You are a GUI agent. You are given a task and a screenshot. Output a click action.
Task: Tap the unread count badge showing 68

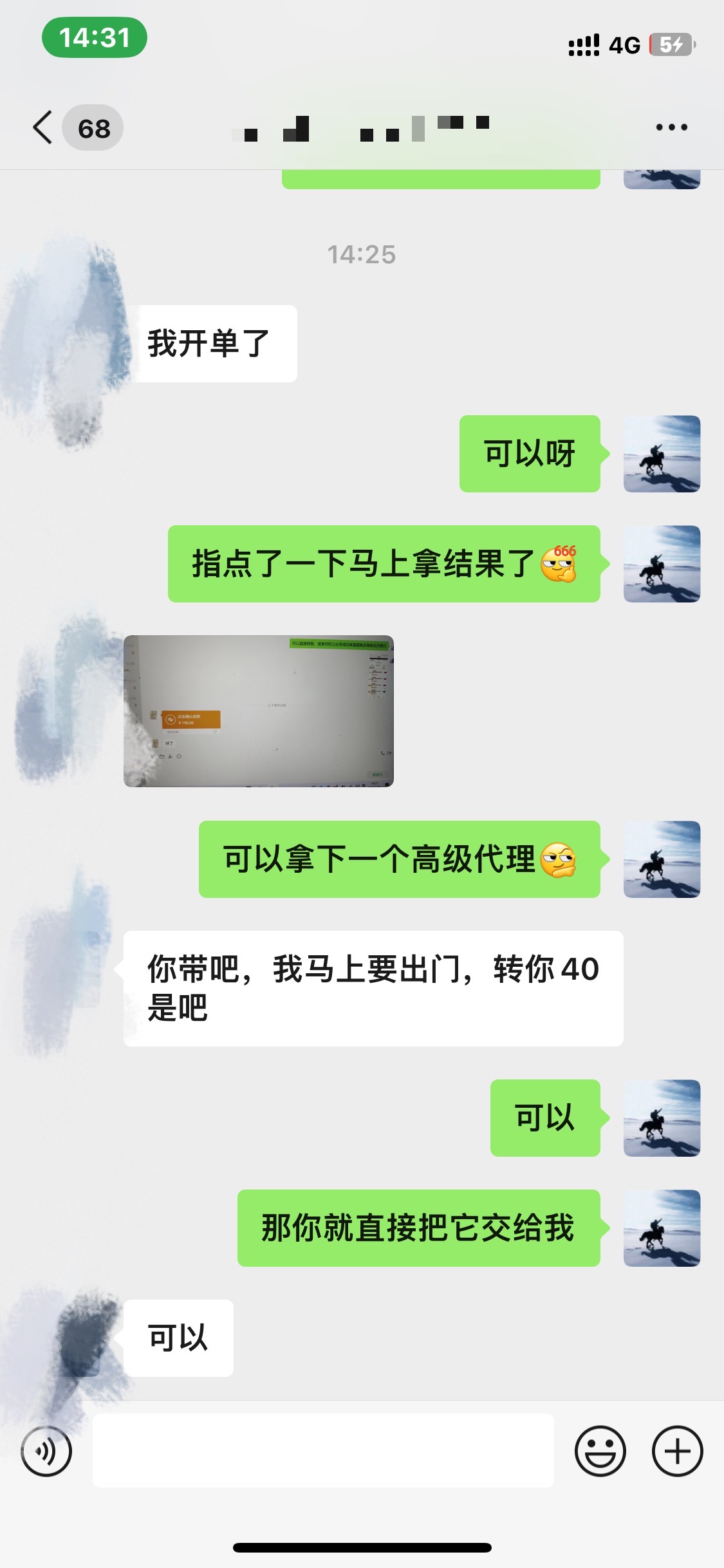tap(94, 127)
